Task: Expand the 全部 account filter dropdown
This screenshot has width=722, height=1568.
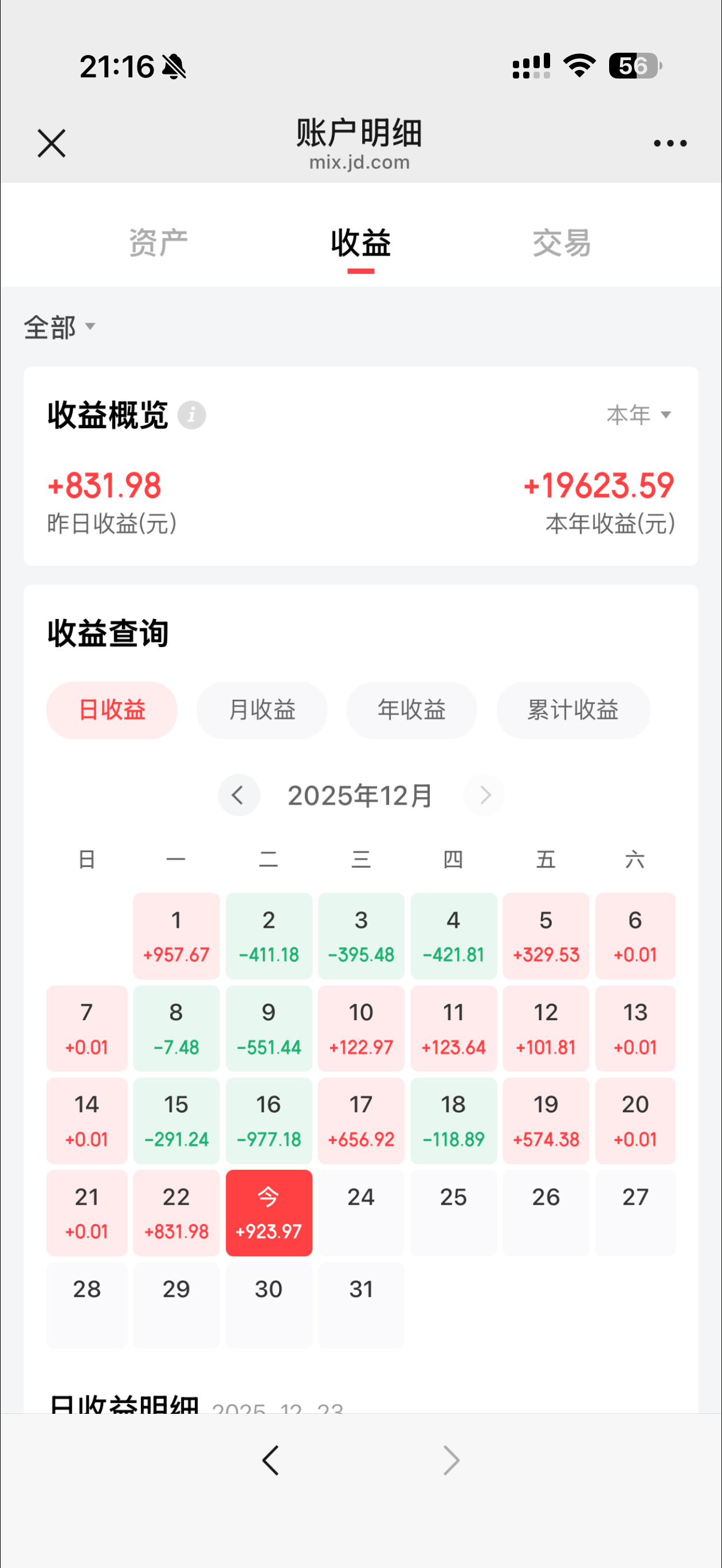Action: 60,327
